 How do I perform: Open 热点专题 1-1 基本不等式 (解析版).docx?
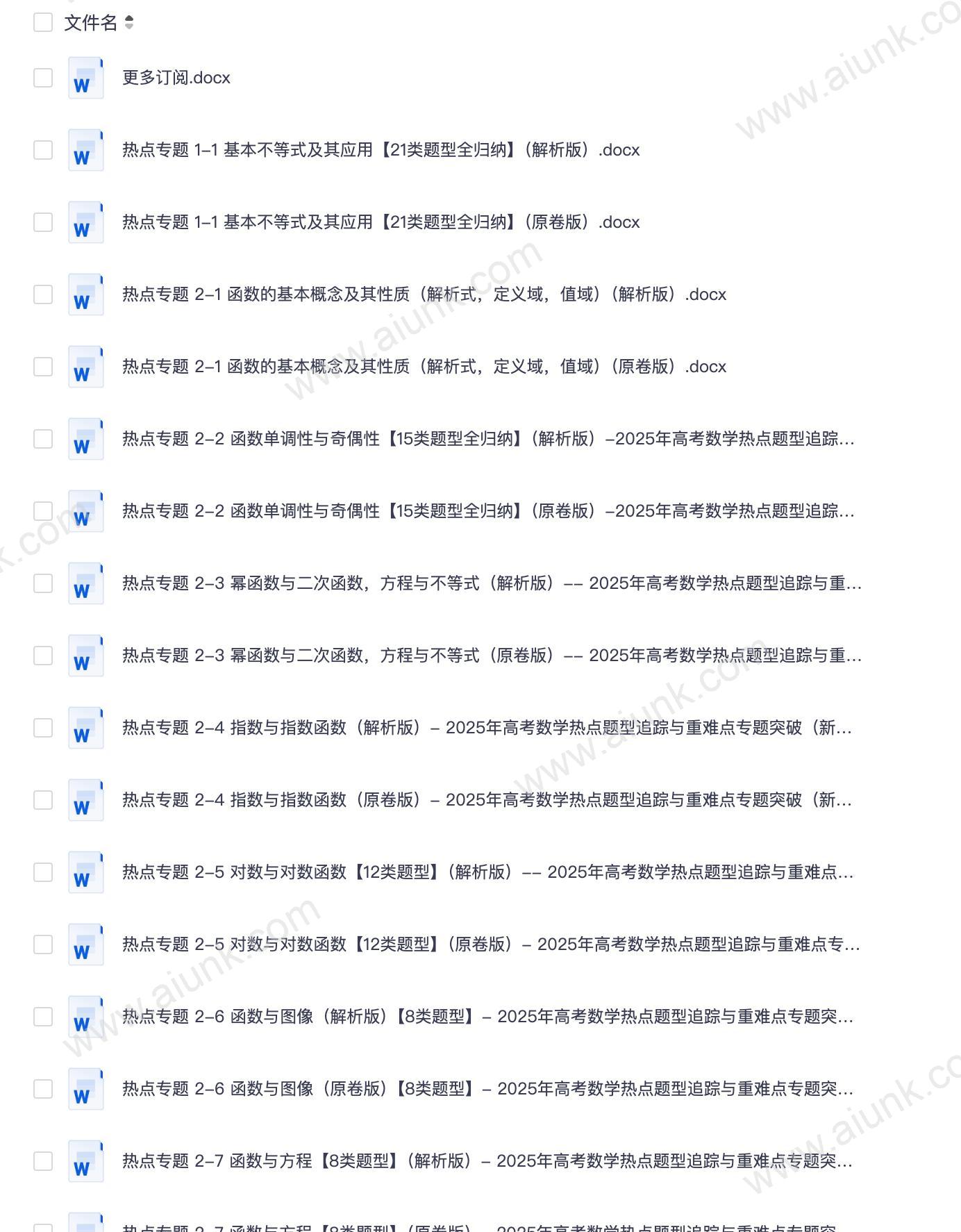click(x=381, y=150)
